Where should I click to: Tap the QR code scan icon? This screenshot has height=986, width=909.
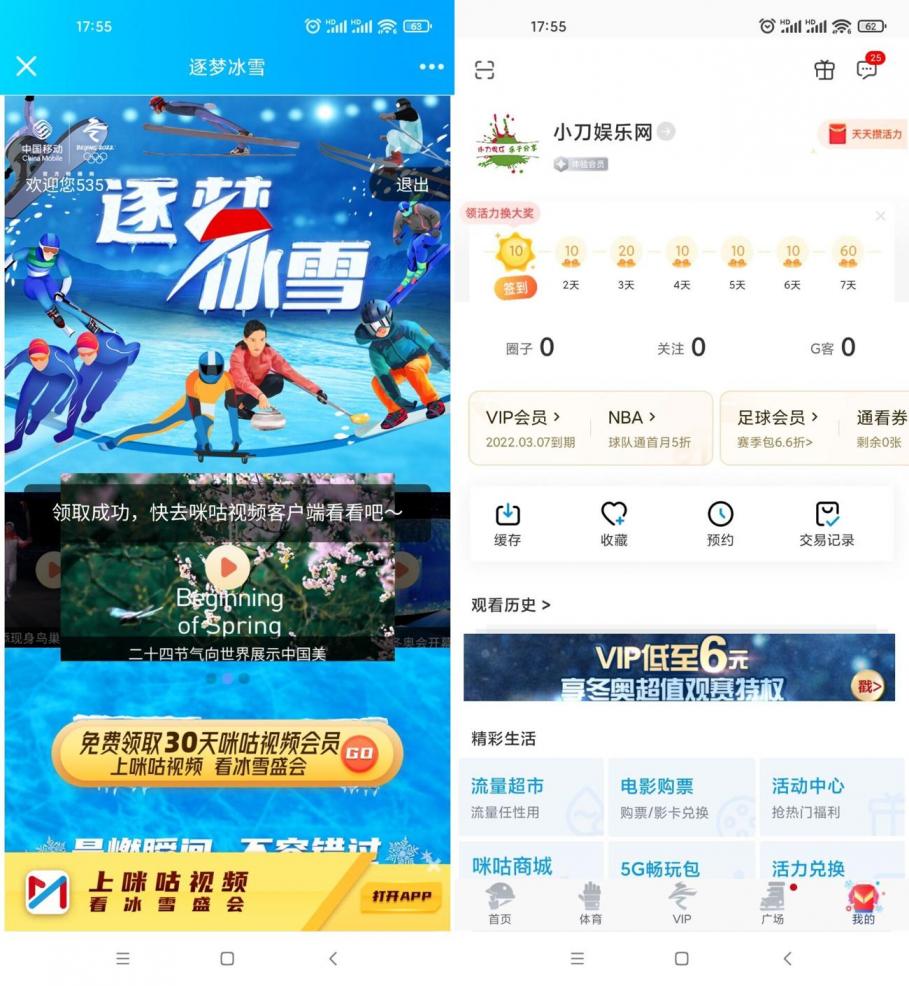(x=484, y=69)
